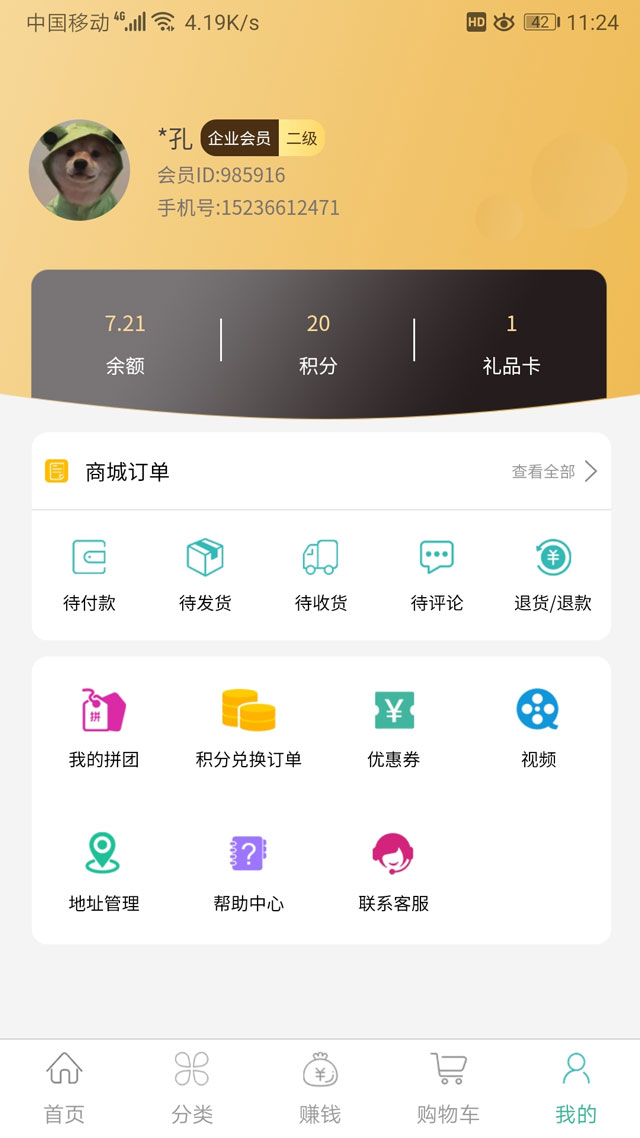
Task: View 待收货 orders awaiting delivery
Action: click(x=320, y=574)
